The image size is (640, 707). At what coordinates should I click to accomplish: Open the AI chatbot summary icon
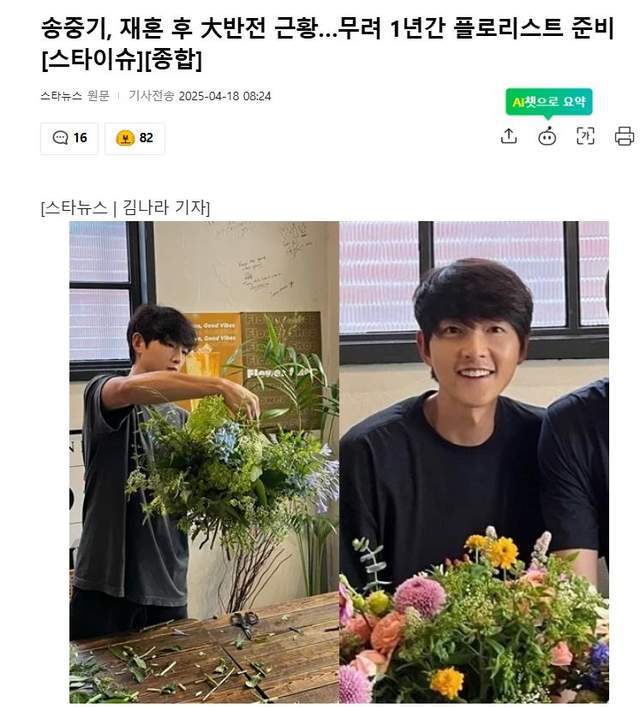pyautogui.click(x=547, y=137)
